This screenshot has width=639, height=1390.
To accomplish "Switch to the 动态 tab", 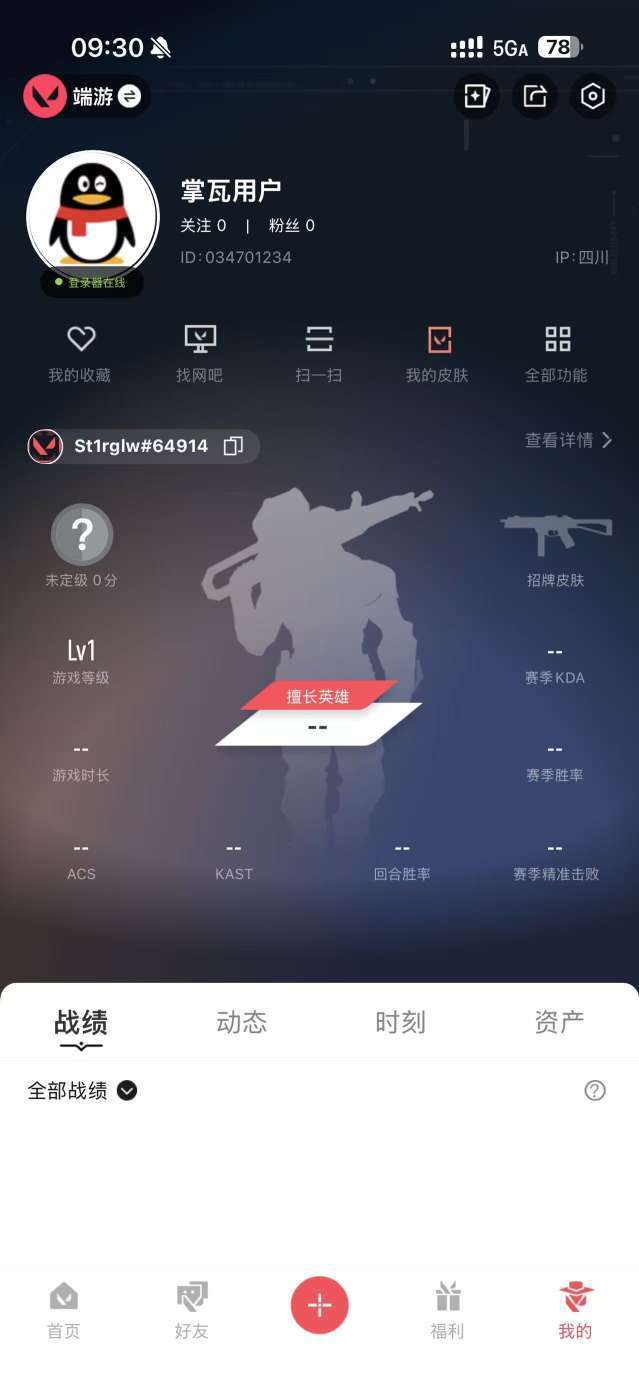I will pyautogui.click(x=241, y=1022).
